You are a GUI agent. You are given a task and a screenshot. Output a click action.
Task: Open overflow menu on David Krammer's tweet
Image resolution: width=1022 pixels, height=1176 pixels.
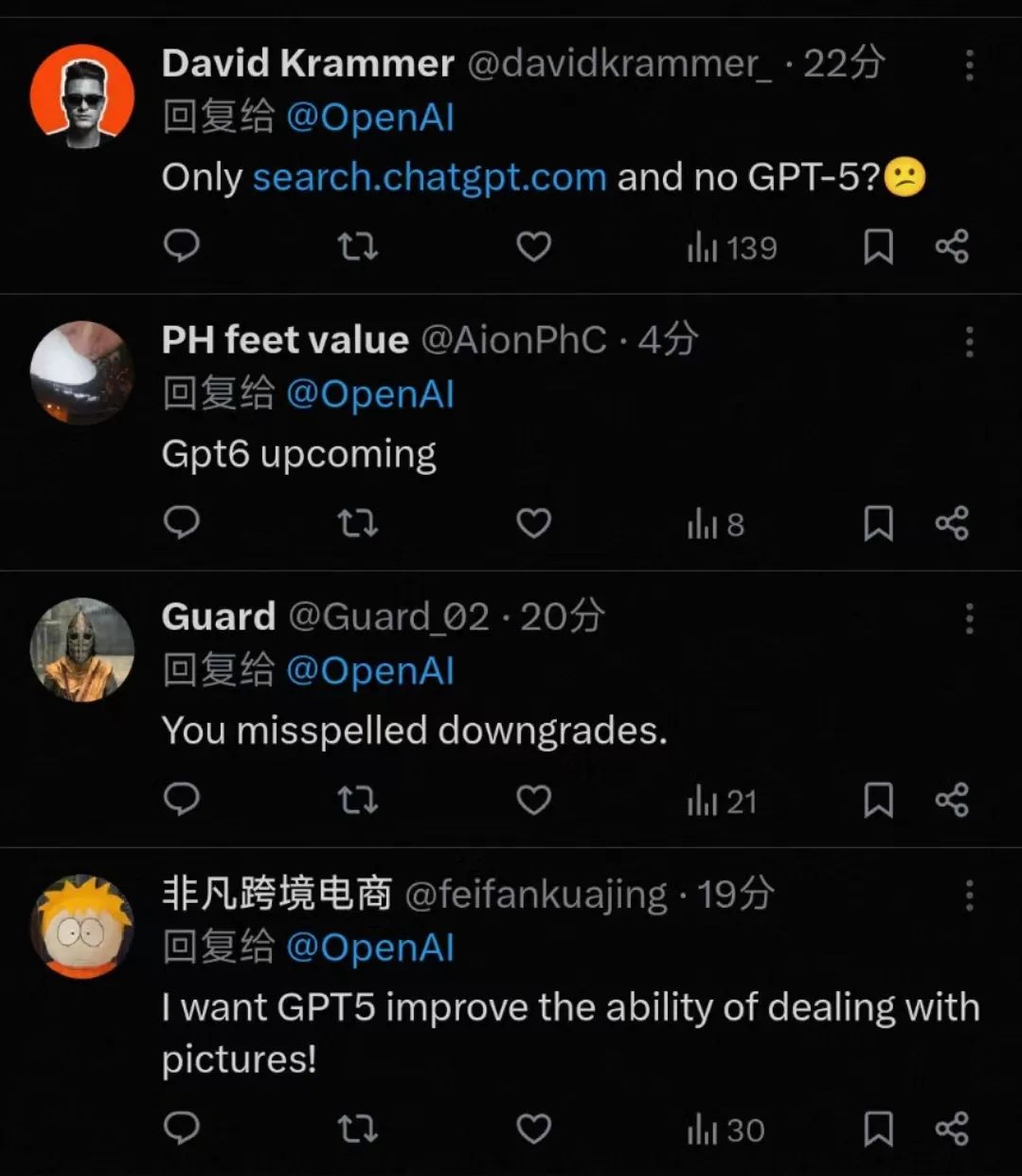969,65
